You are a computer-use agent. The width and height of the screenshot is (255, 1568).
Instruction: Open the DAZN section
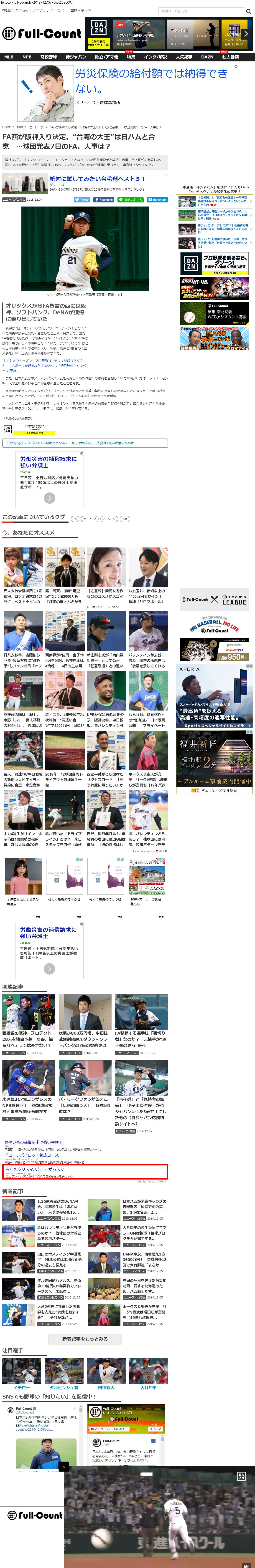tap(207, 57)
